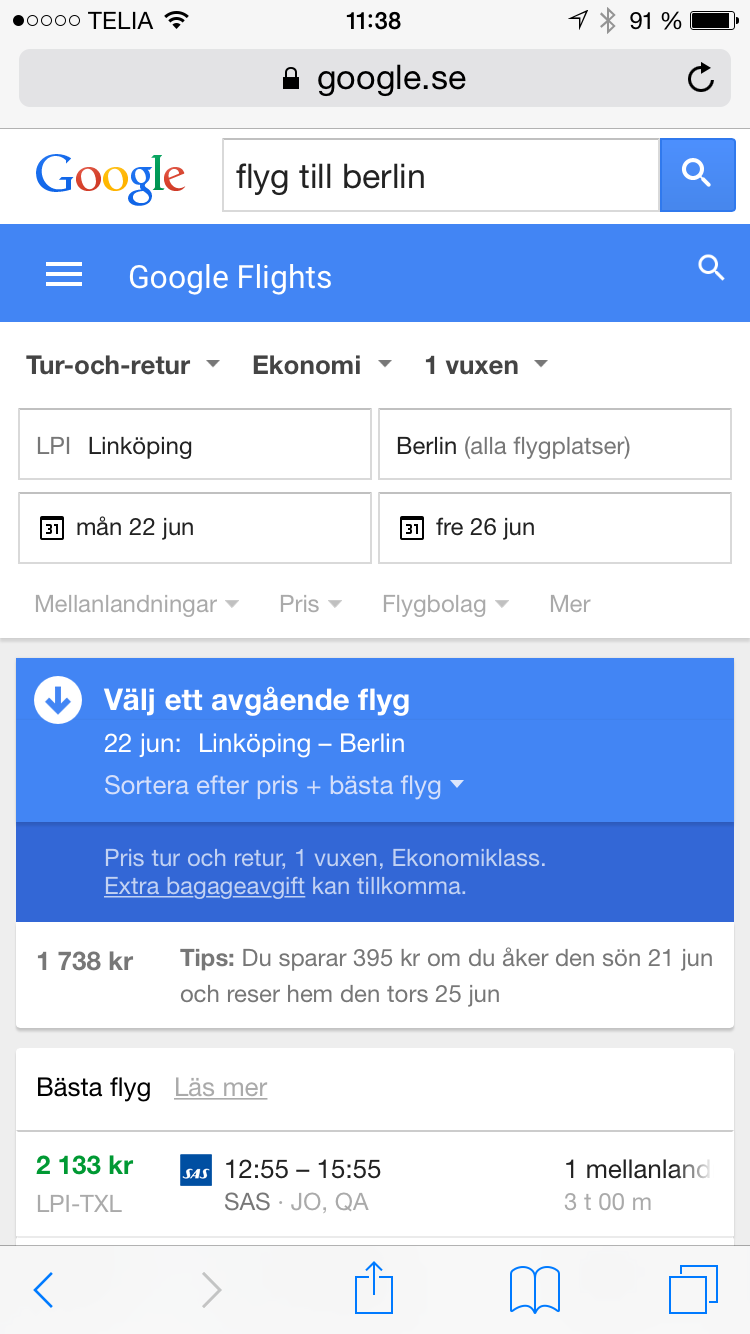
Task: Open the Google Flights hamburger menu
Action: pos(64,274)
